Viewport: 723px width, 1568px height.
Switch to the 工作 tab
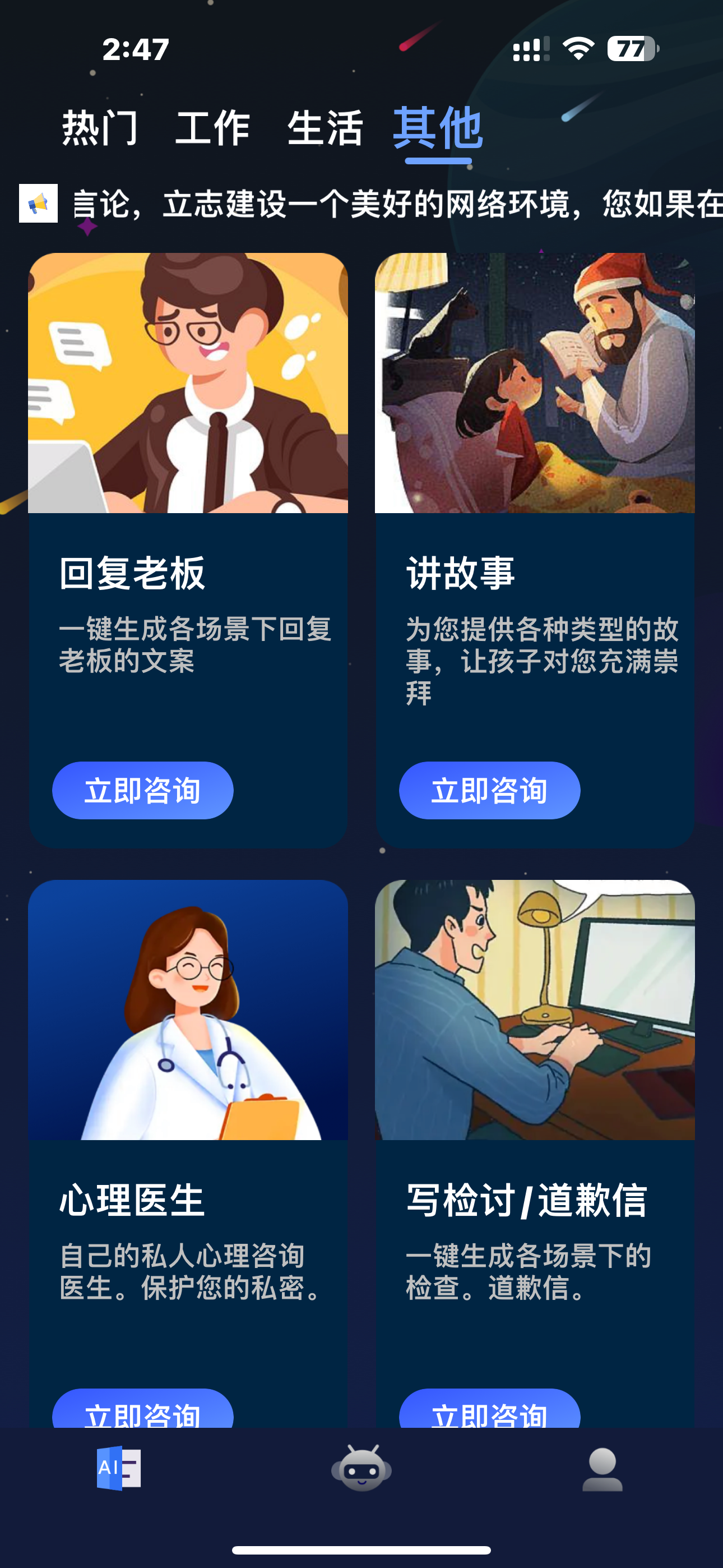(x=212, y=128)
